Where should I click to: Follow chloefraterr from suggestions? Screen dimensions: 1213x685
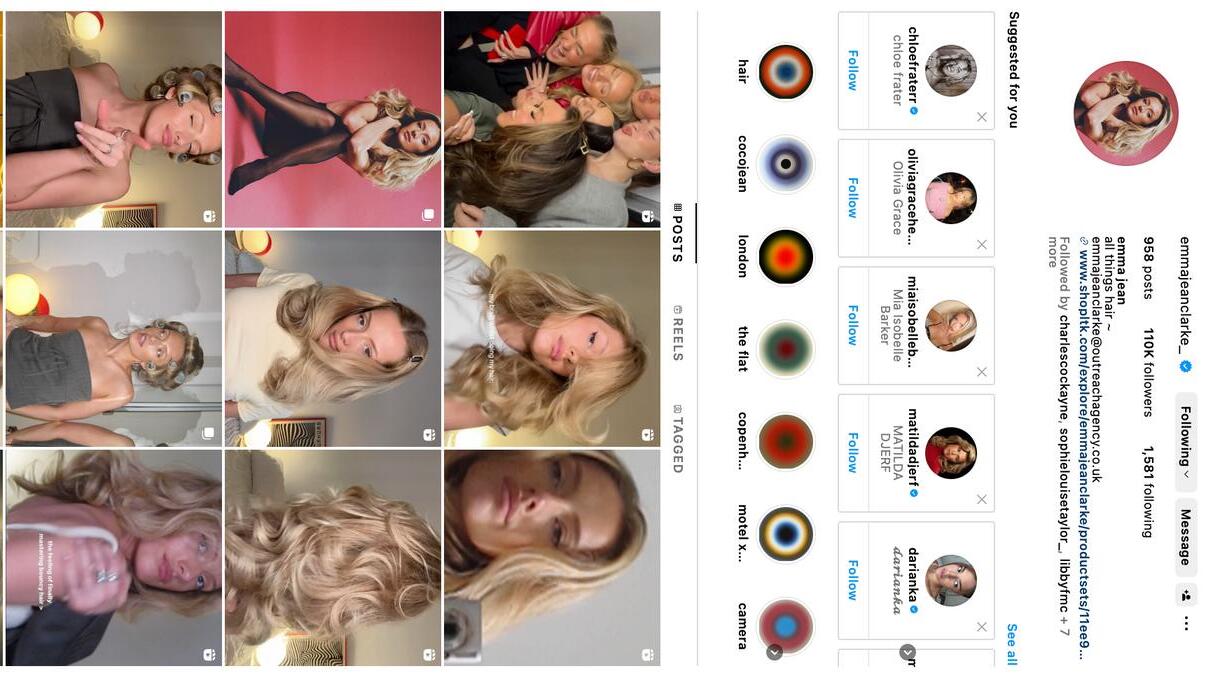tap(852, 70)
